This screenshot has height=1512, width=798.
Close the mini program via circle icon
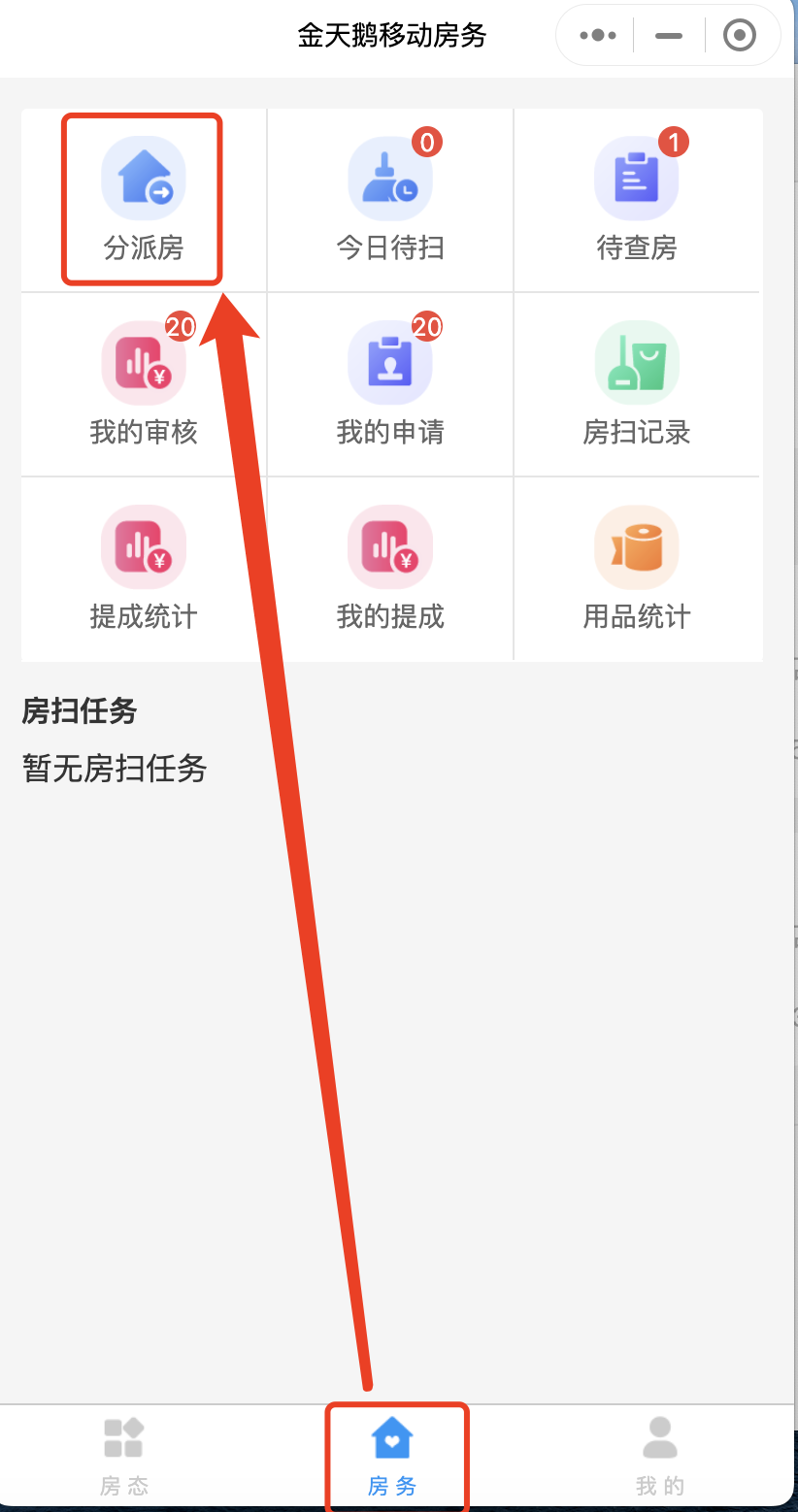pos(740,36)
